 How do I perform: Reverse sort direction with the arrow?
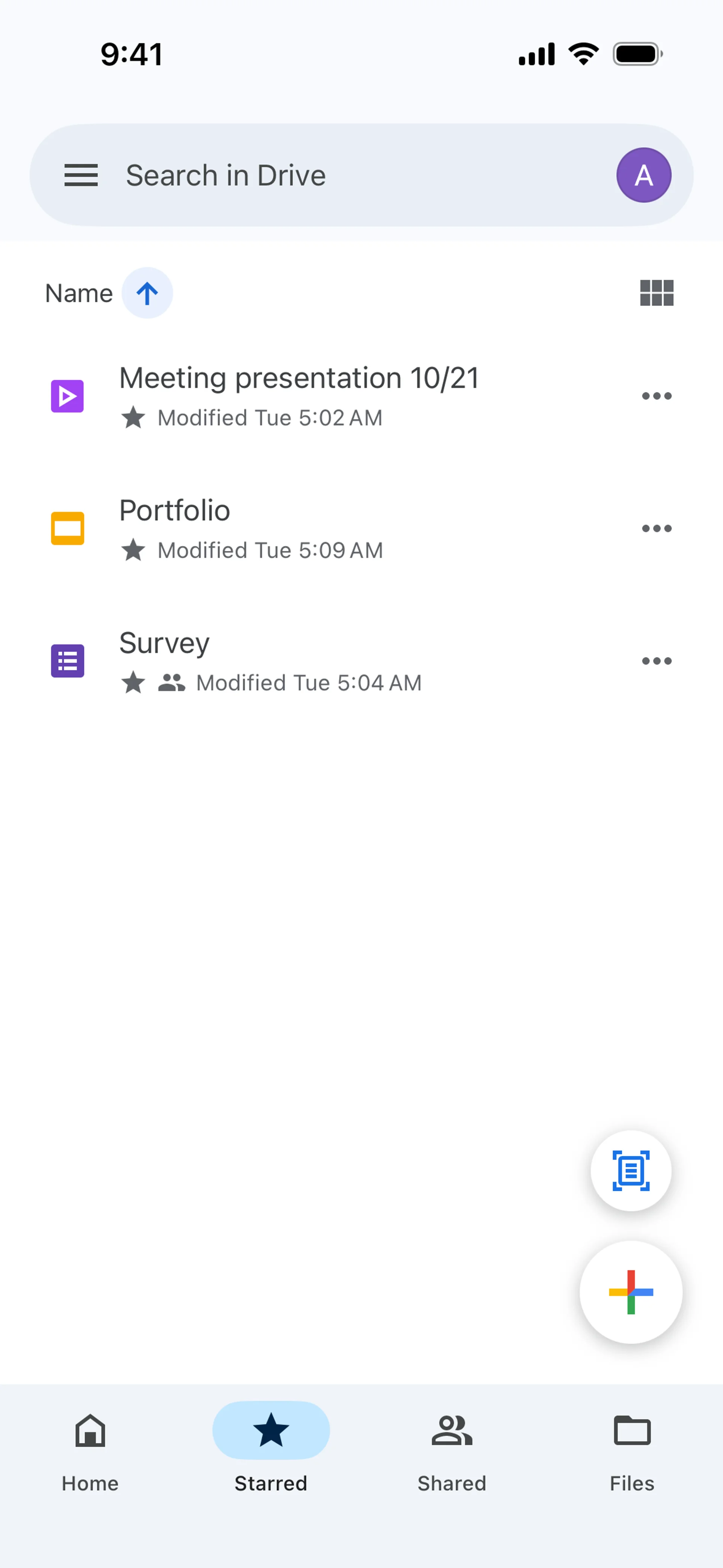pos(147,293)
